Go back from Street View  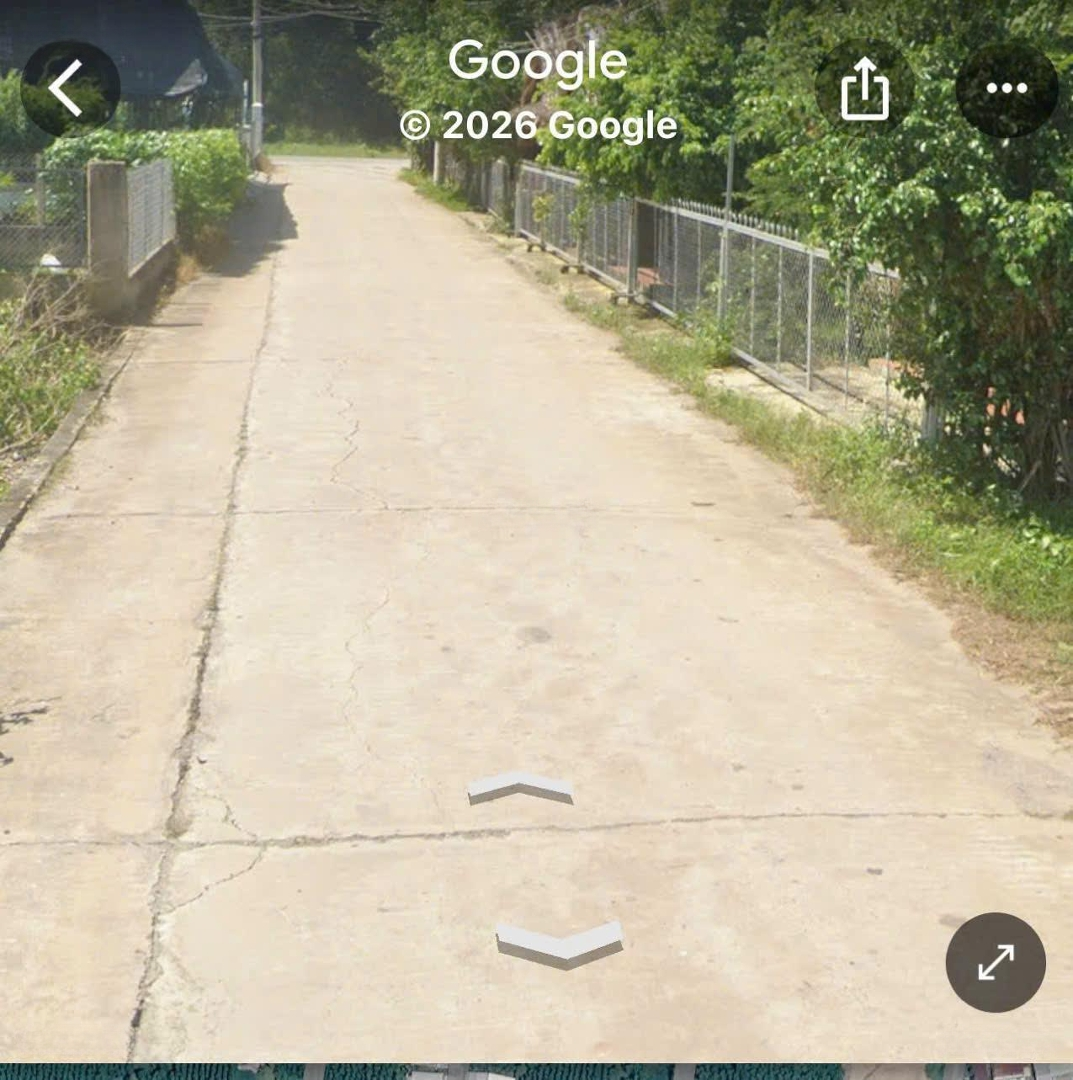coord(69,88)
